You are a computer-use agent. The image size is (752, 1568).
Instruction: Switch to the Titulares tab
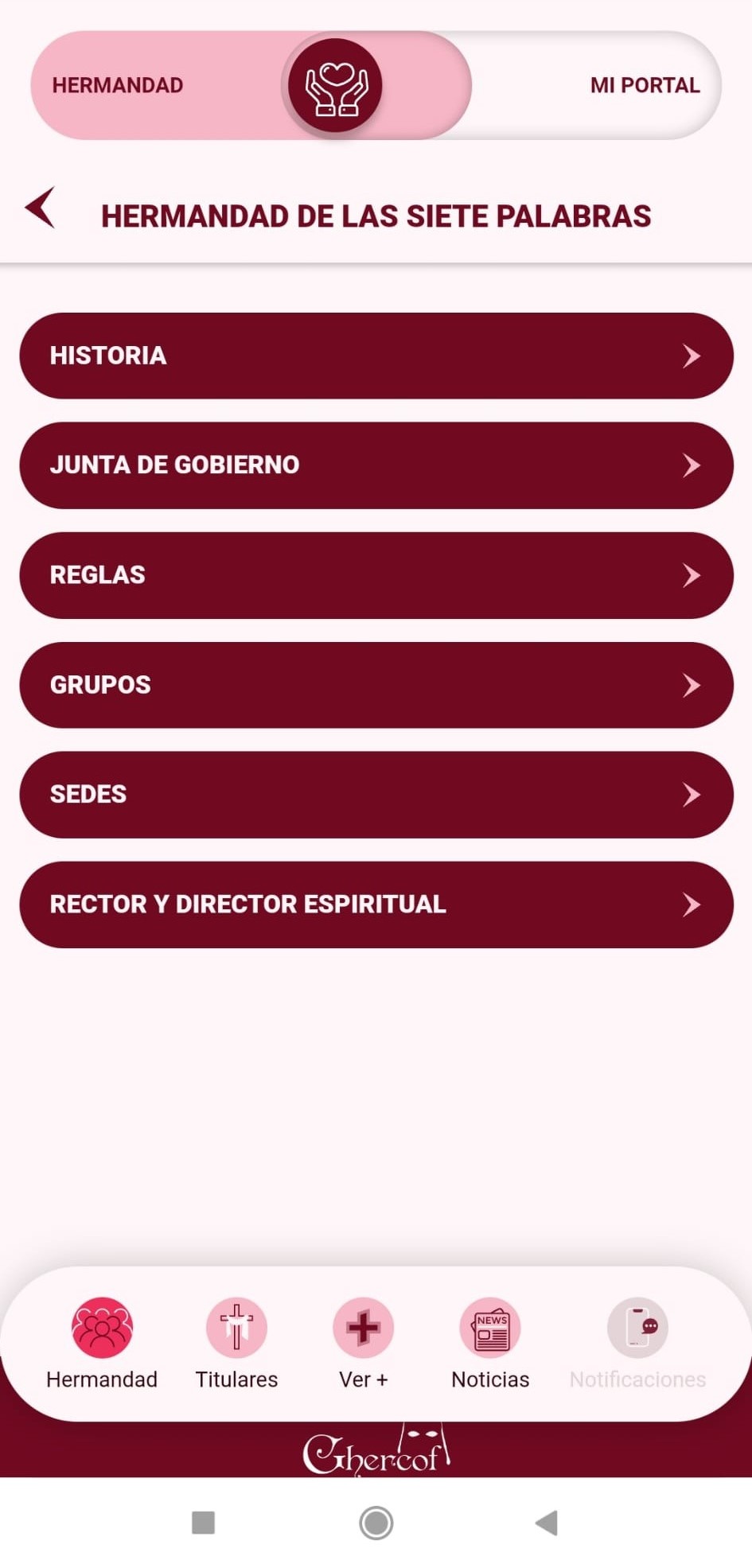236,1343
